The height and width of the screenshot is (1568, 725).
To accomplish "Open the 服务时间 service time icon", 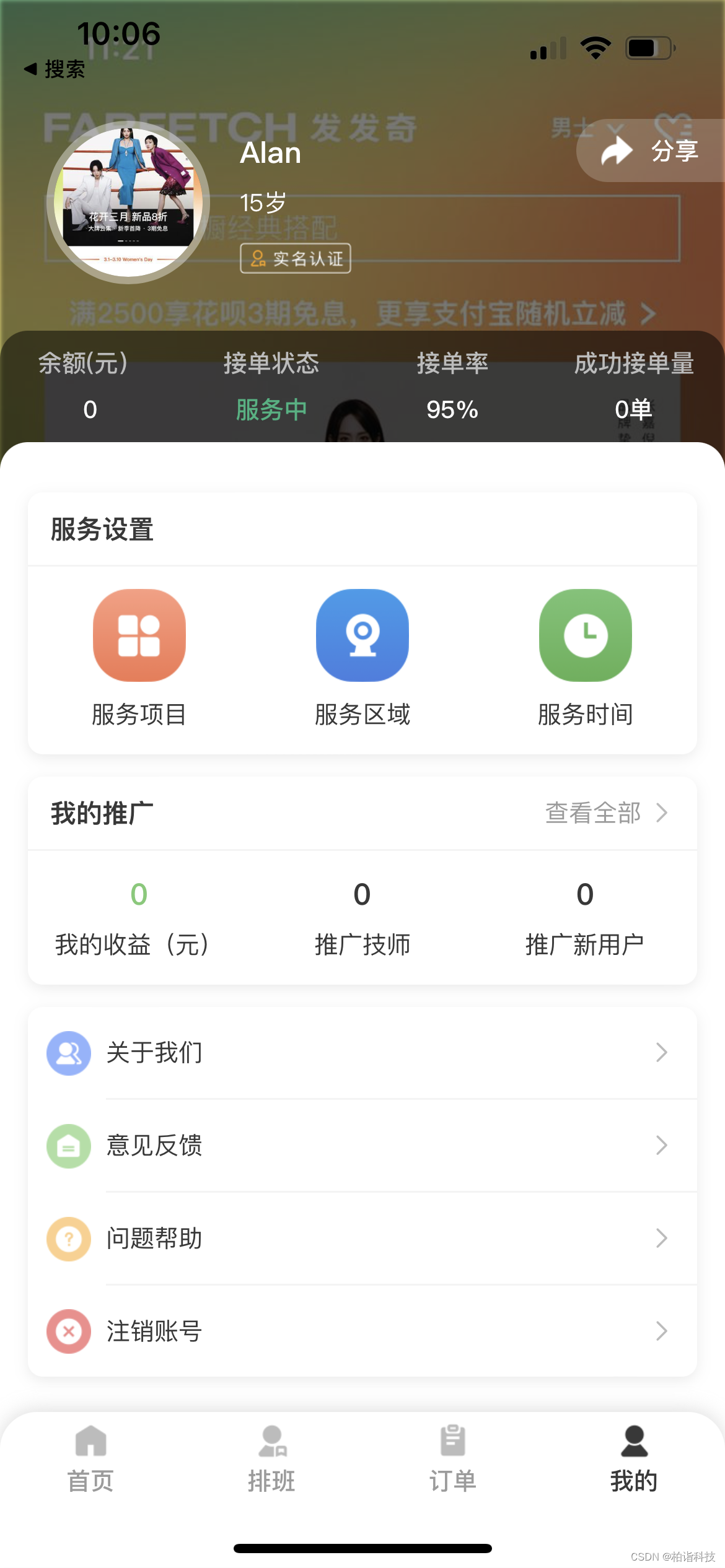I will tap(584, 635).
